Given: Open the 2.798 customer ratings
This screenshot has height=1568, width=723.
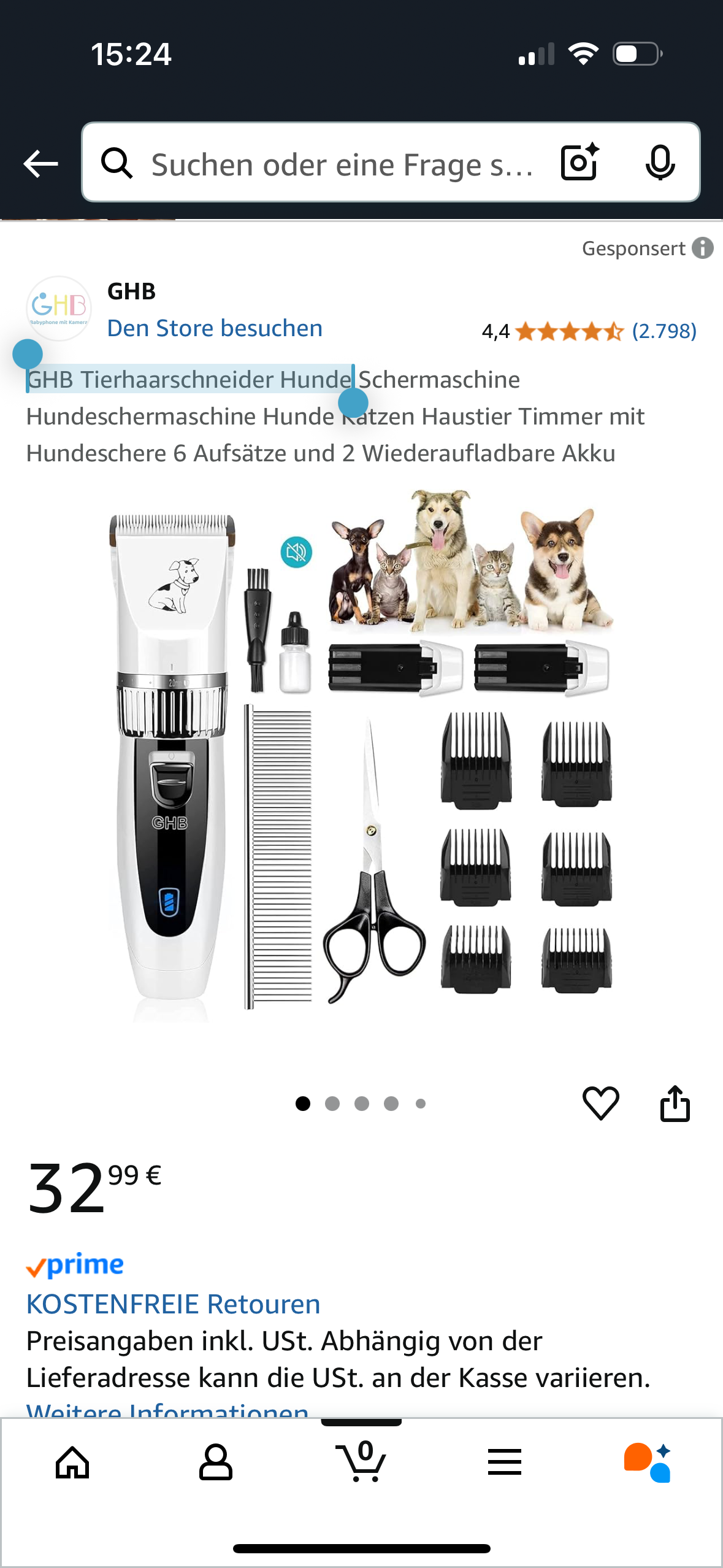Looking at the screenshot, I should point(664,331).
